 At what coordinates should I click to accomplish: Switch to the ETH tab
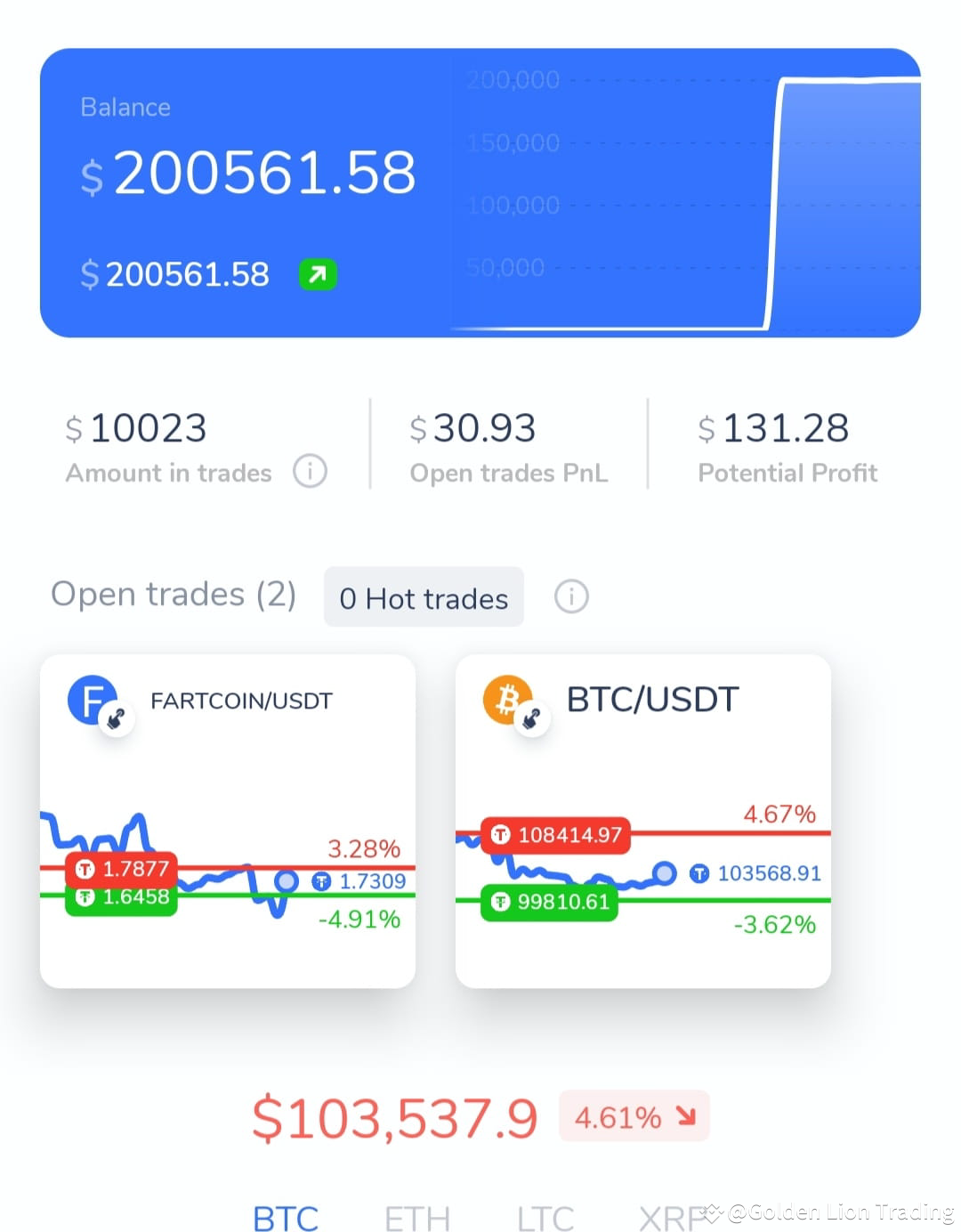[x=416, y=1216]
